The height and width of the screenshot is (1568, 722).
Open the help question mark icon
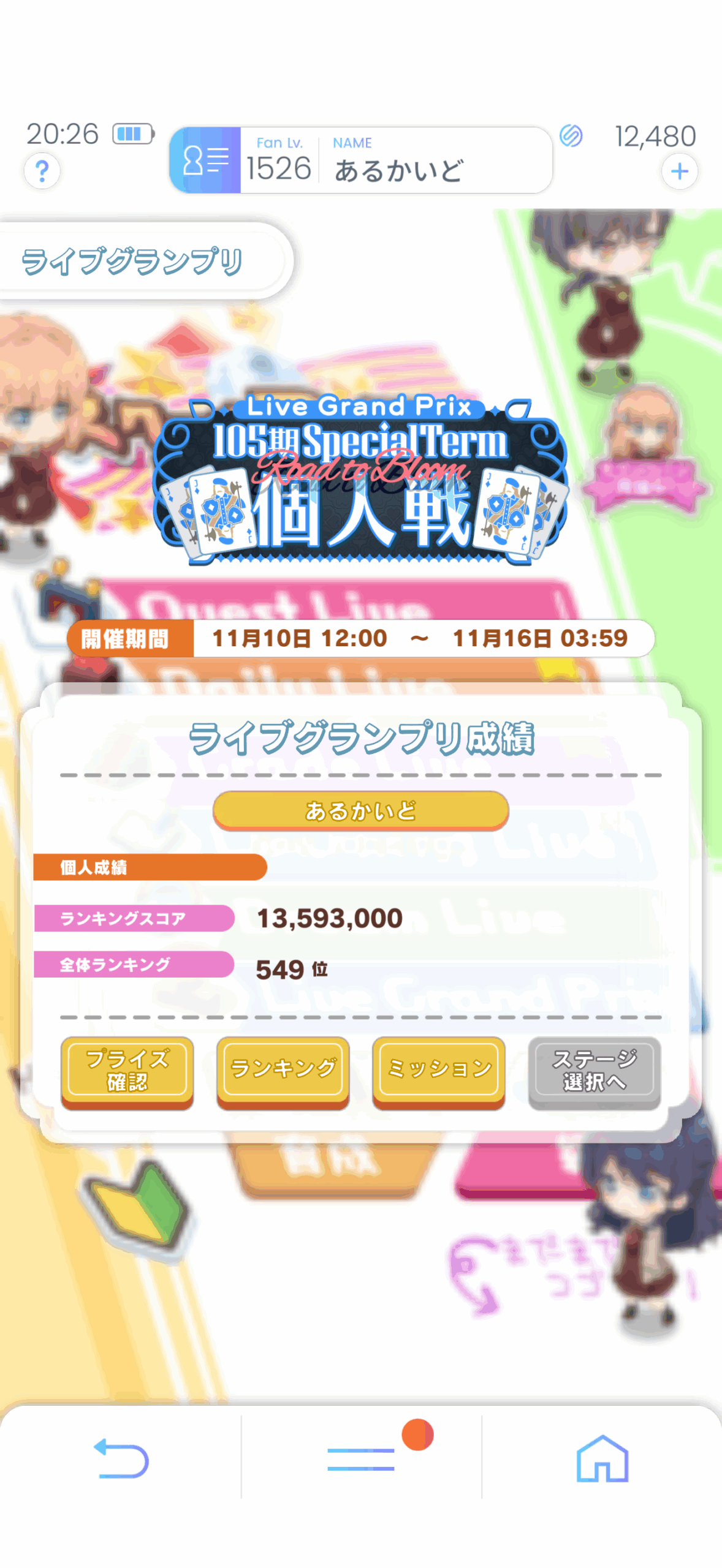pos(42,171)
